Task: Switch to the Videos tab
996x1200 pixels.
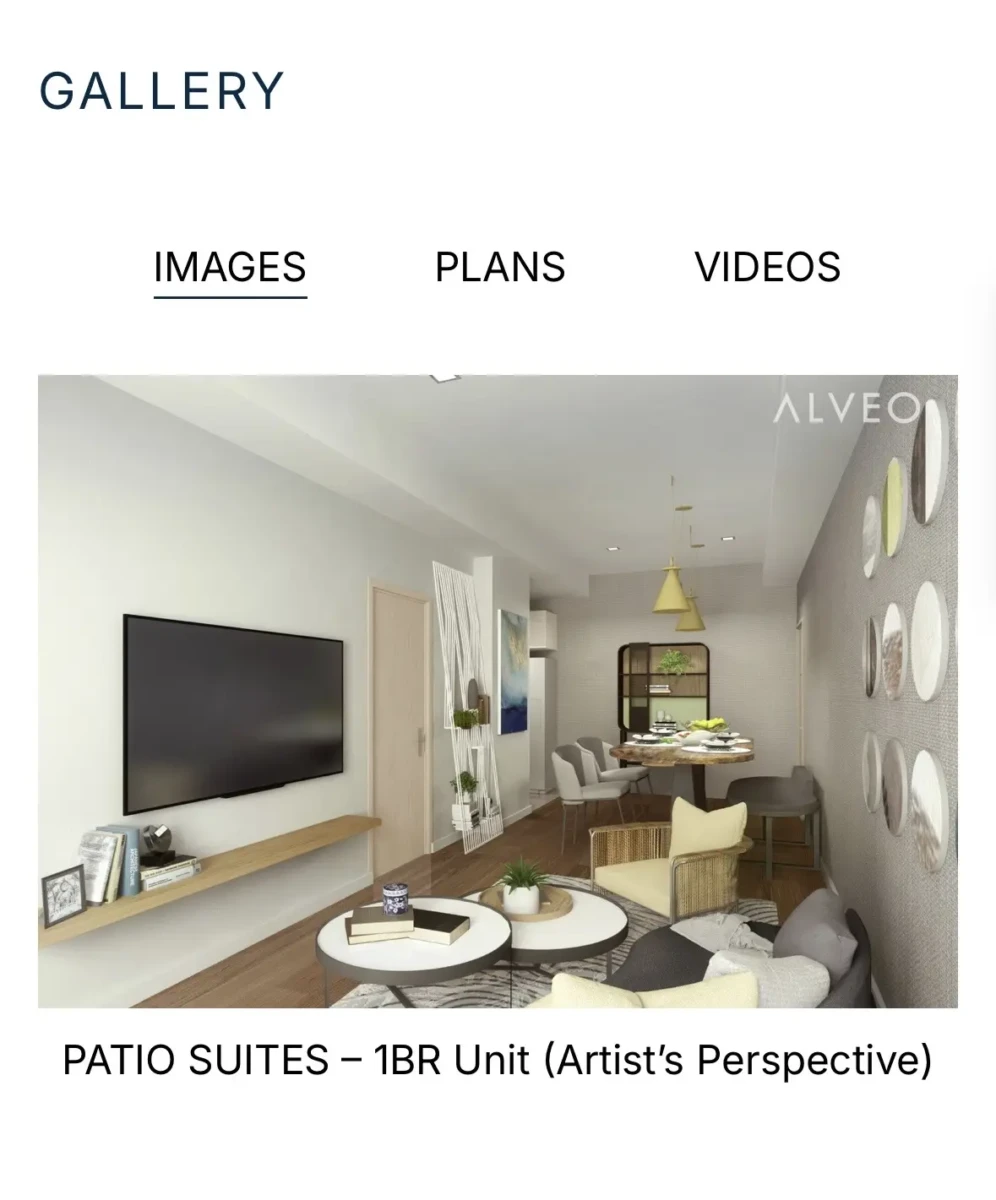Action: [x=767, y=268]
